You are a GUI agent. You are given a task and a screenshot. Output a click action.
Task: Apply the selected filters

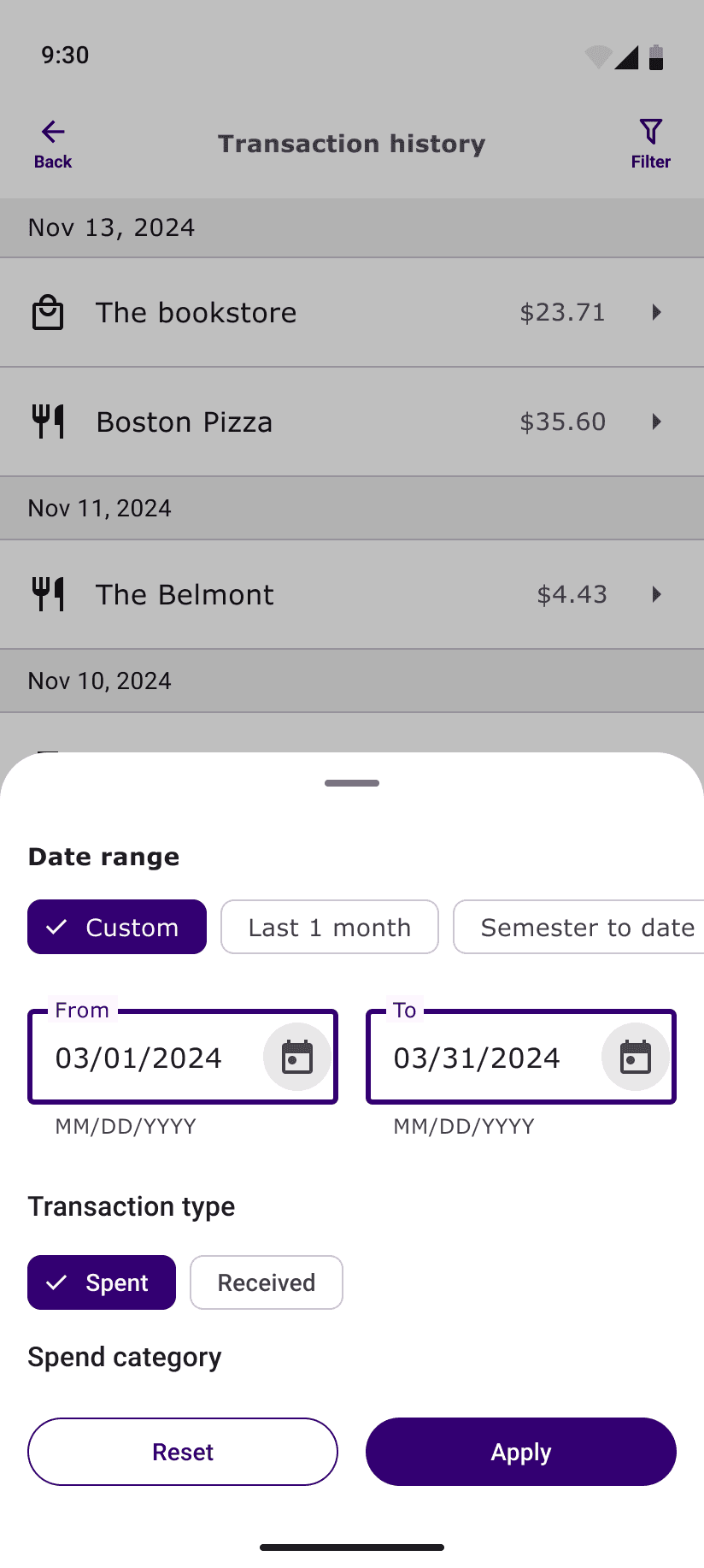point(520,1451)
